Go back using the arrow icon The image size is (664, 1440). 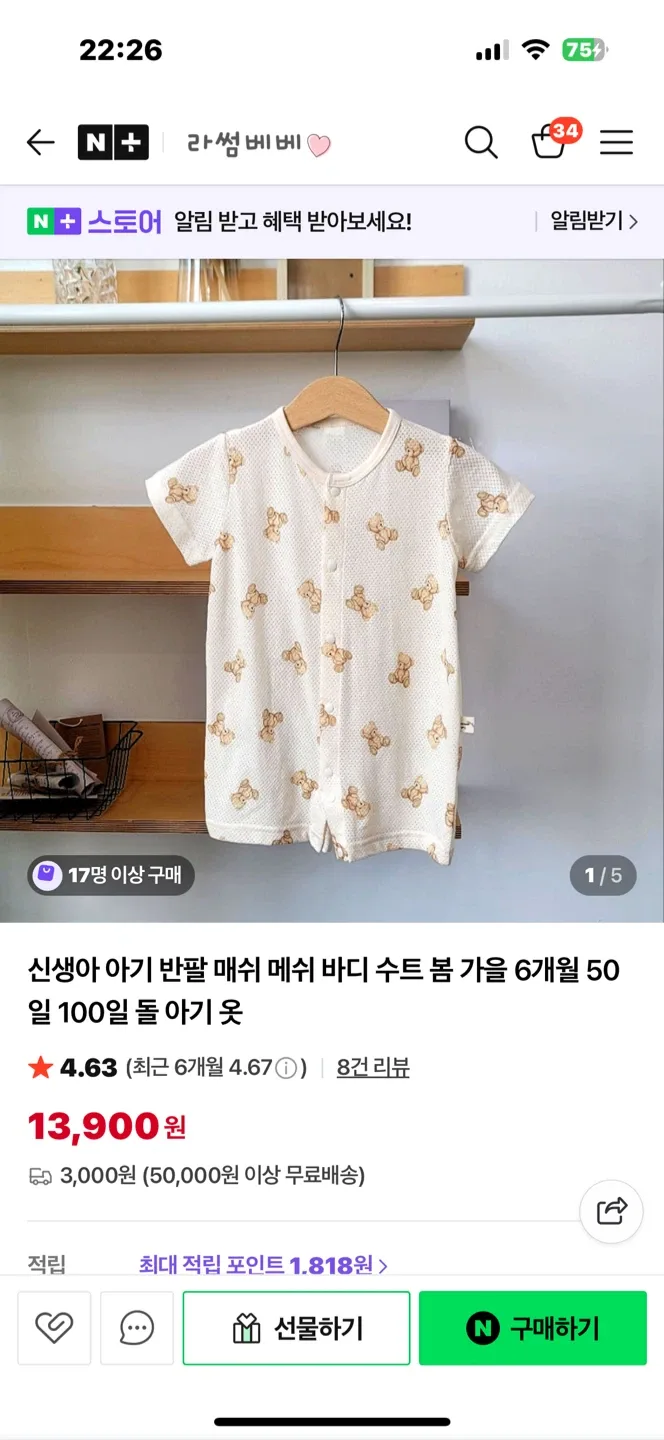coord(41,143)
